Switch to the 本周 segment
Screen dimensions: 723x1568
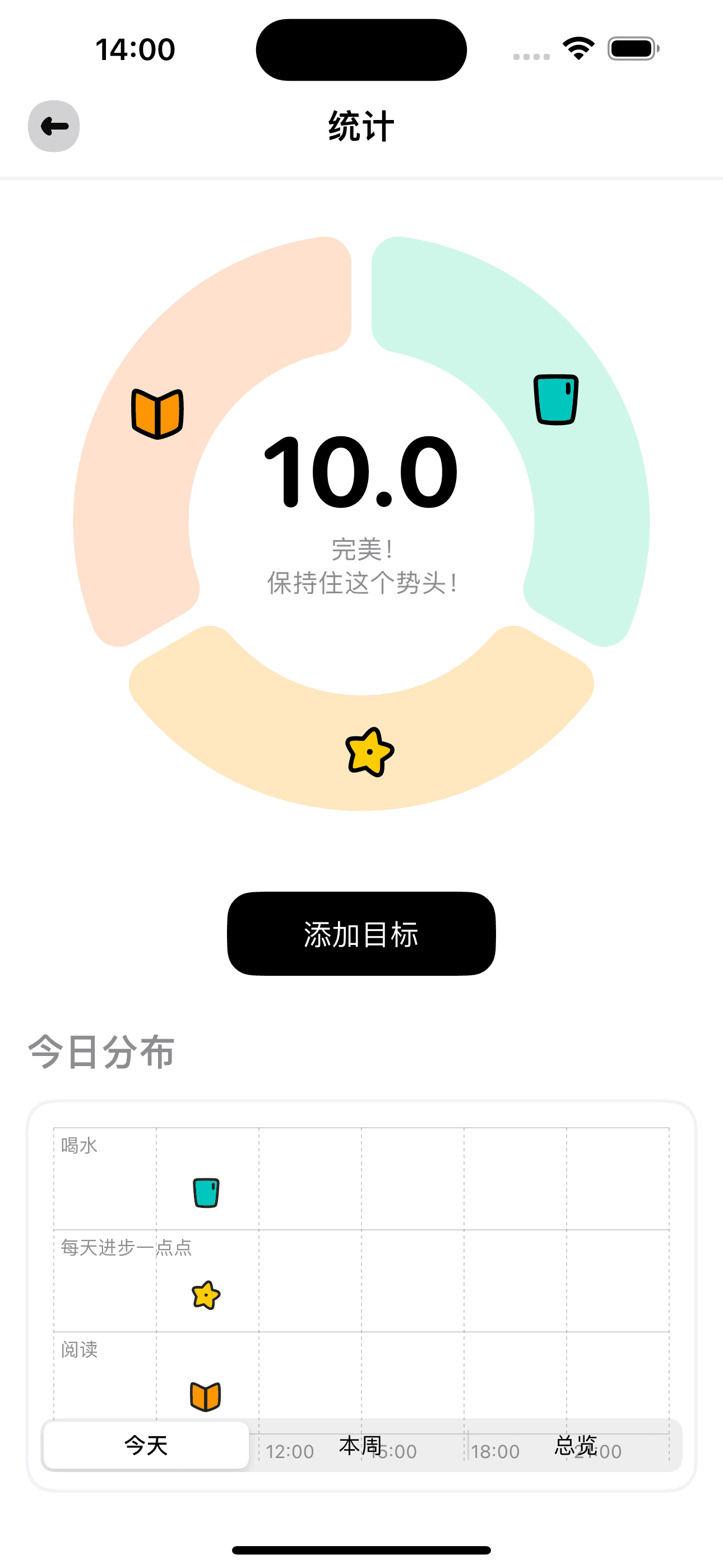pyautogui.click(x=360, y=1445)
